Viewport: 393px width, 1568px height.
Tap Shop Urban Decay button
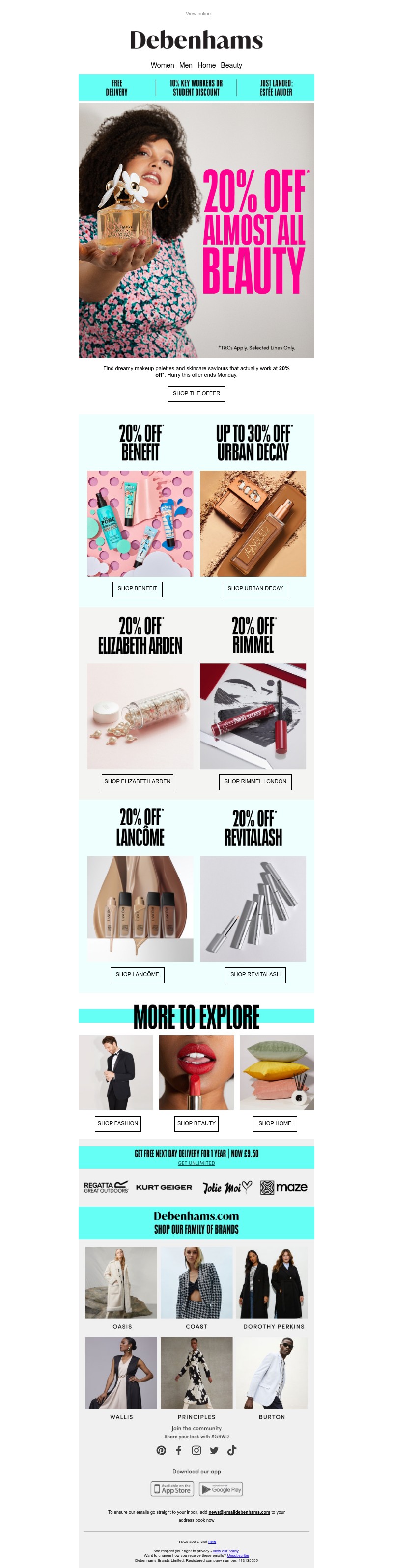pyautogui.click(x=254, y=588)
